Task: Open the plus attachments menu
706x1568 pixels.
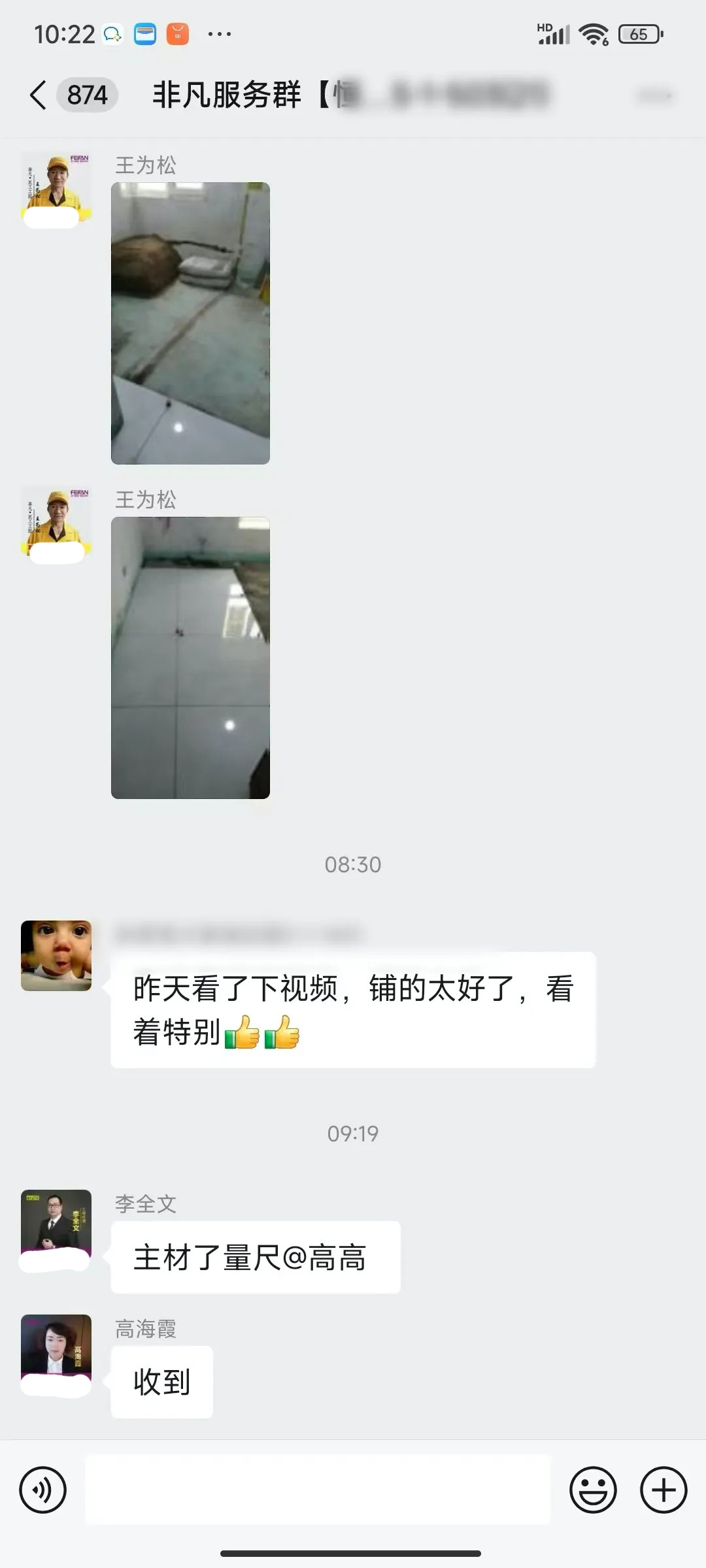Action: point(663,1490)
